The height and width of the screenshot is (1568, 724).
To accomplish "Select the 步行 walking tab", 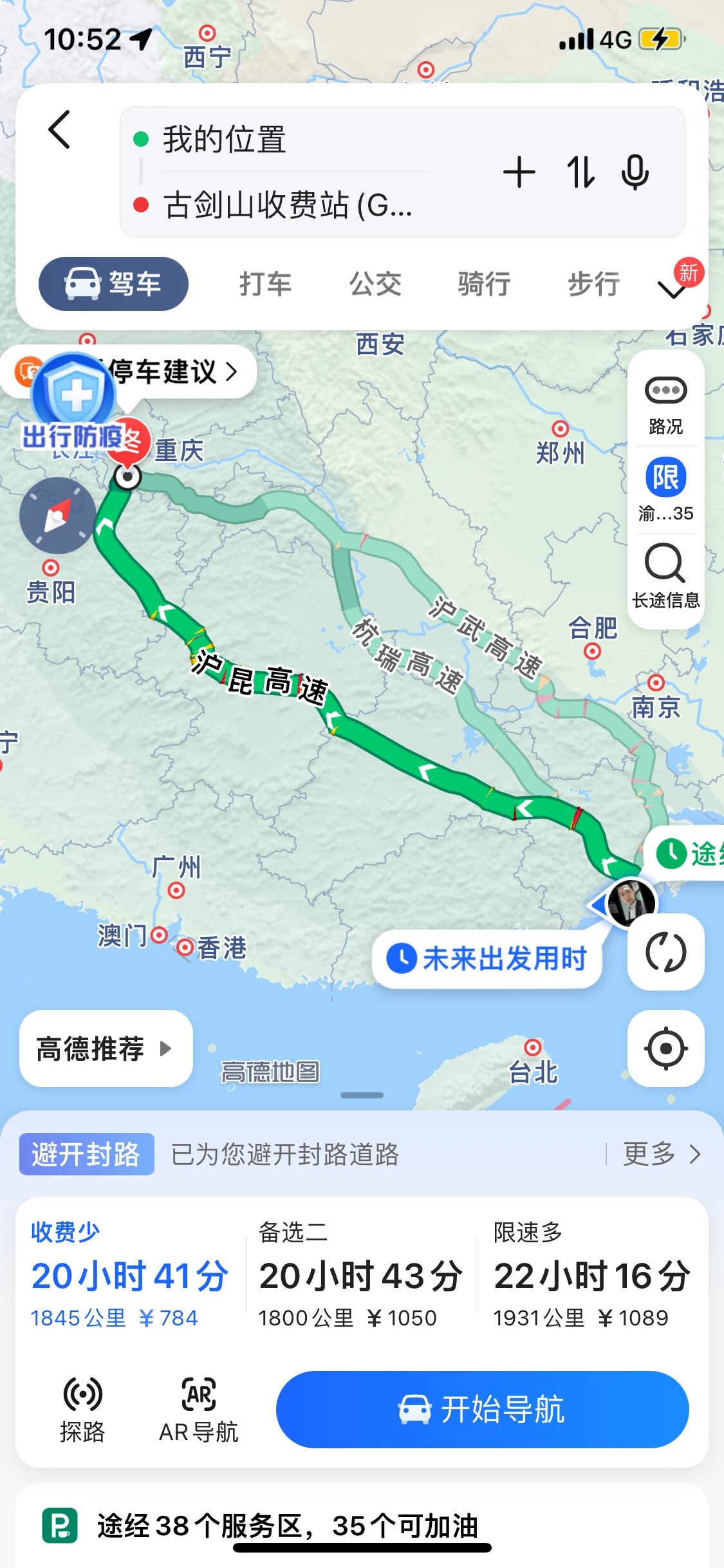I will point(593,284).
